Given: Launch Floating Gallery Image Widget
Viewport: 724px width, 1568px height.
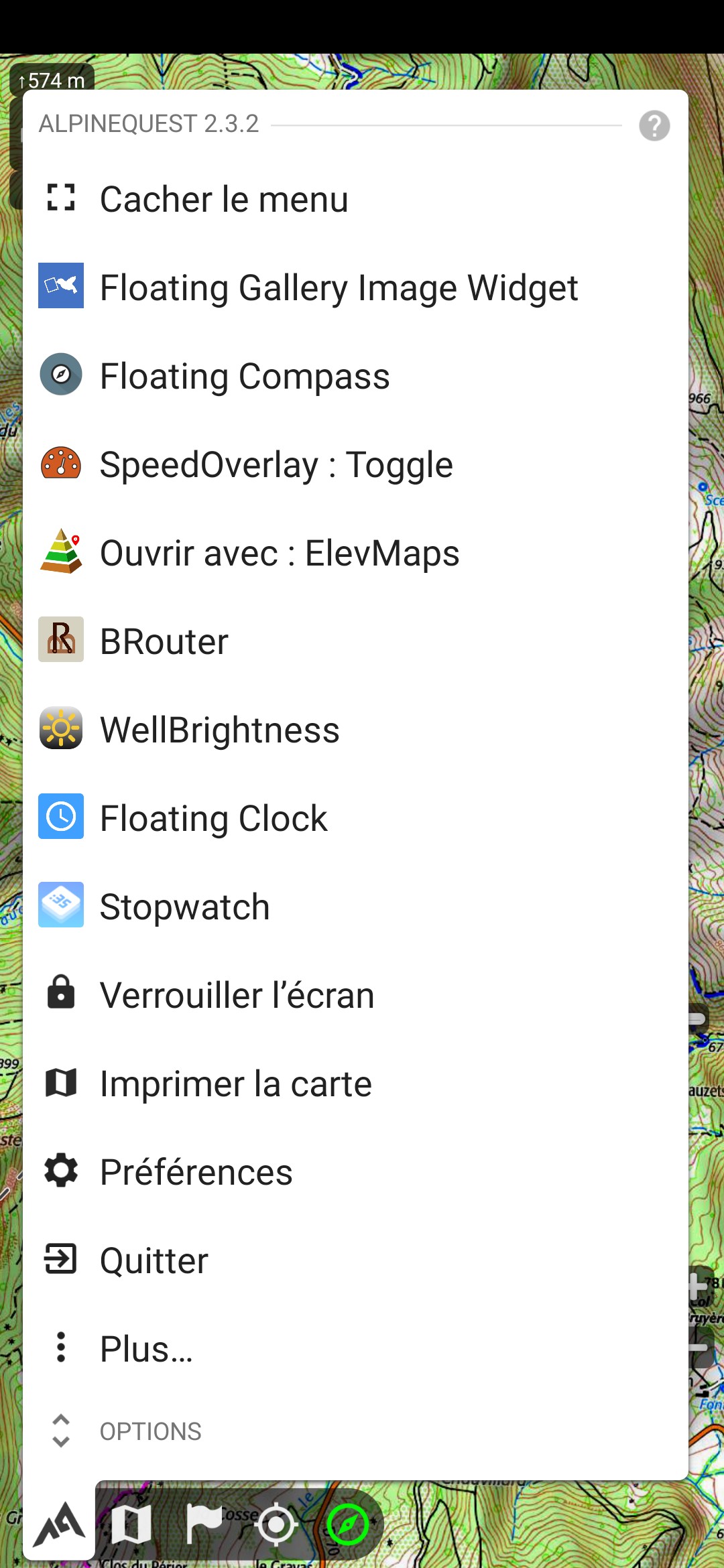Looking at the screenshot, I should [x=339, y=287].
